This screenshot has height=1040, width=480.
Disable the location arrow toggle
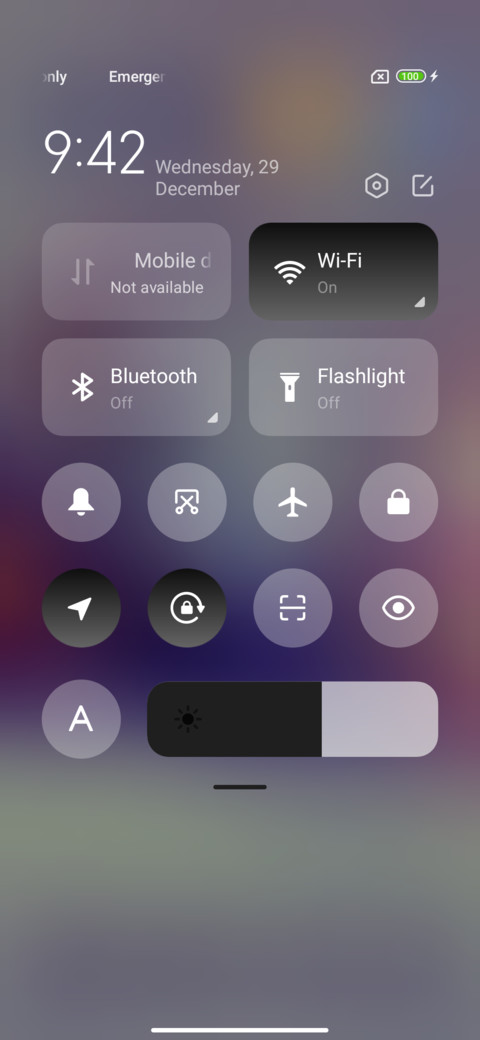coord(82,608)
